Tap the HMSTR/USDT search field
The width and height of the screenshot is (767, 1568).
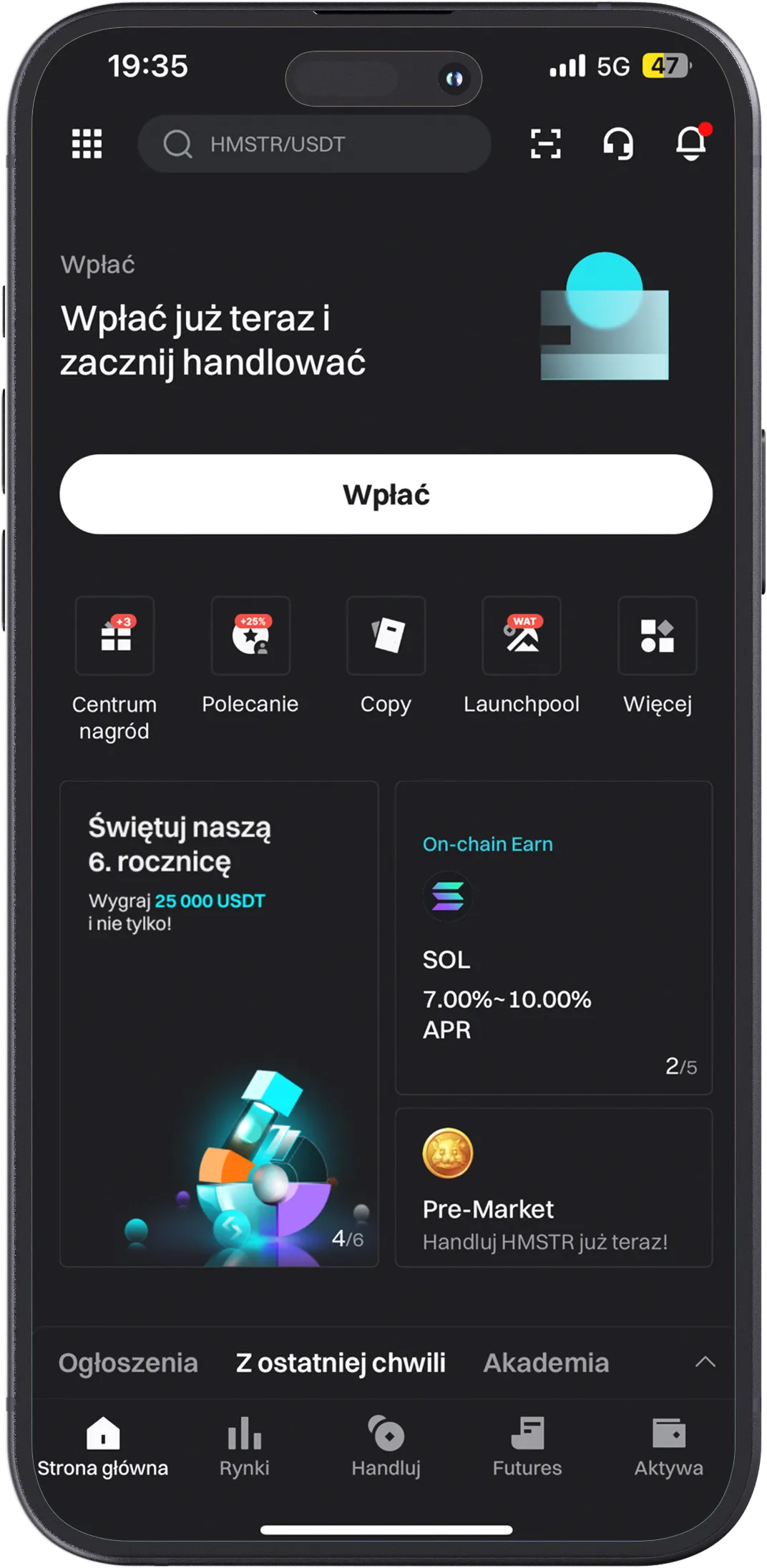tap(314, 144)
